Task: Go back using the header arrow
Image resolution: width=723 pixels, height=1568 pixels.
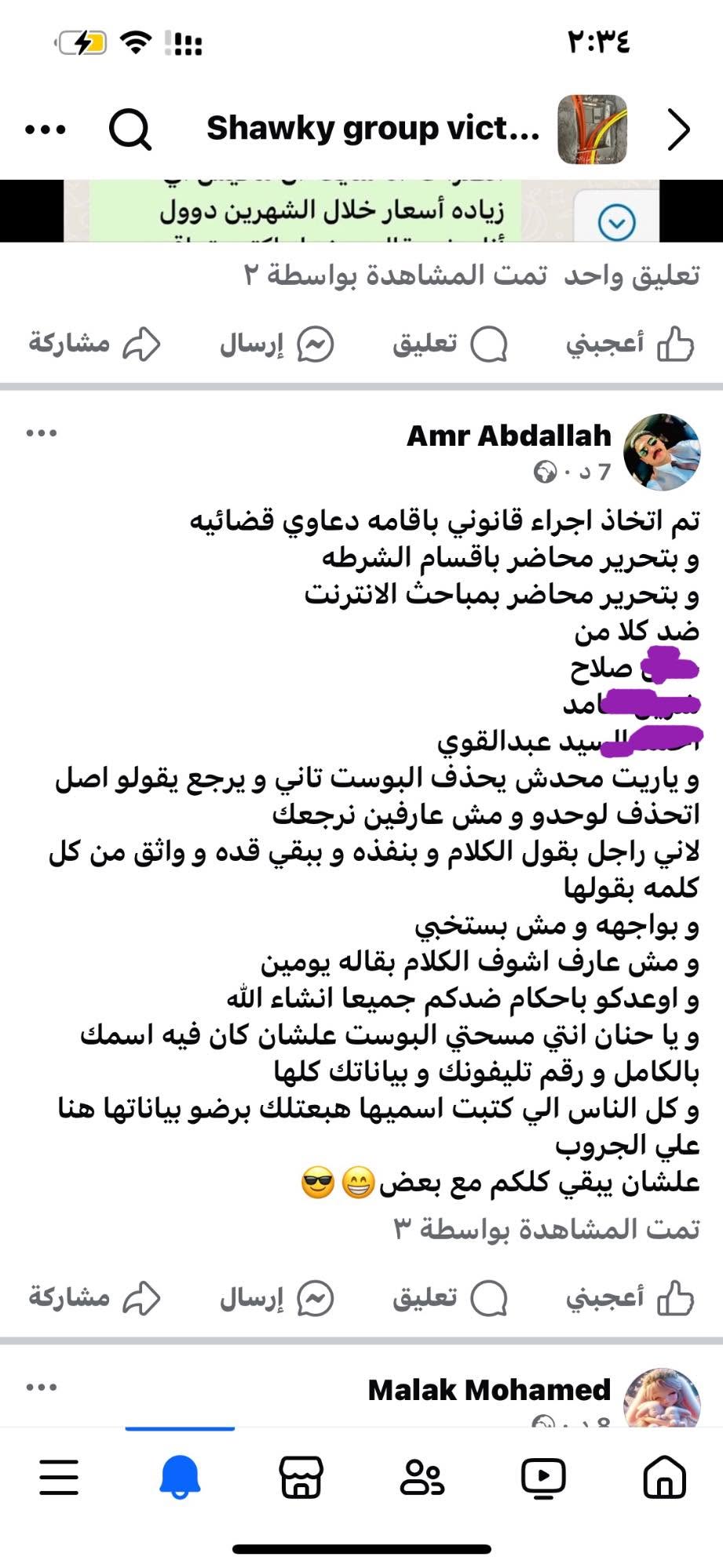Action: click(678, 129)
